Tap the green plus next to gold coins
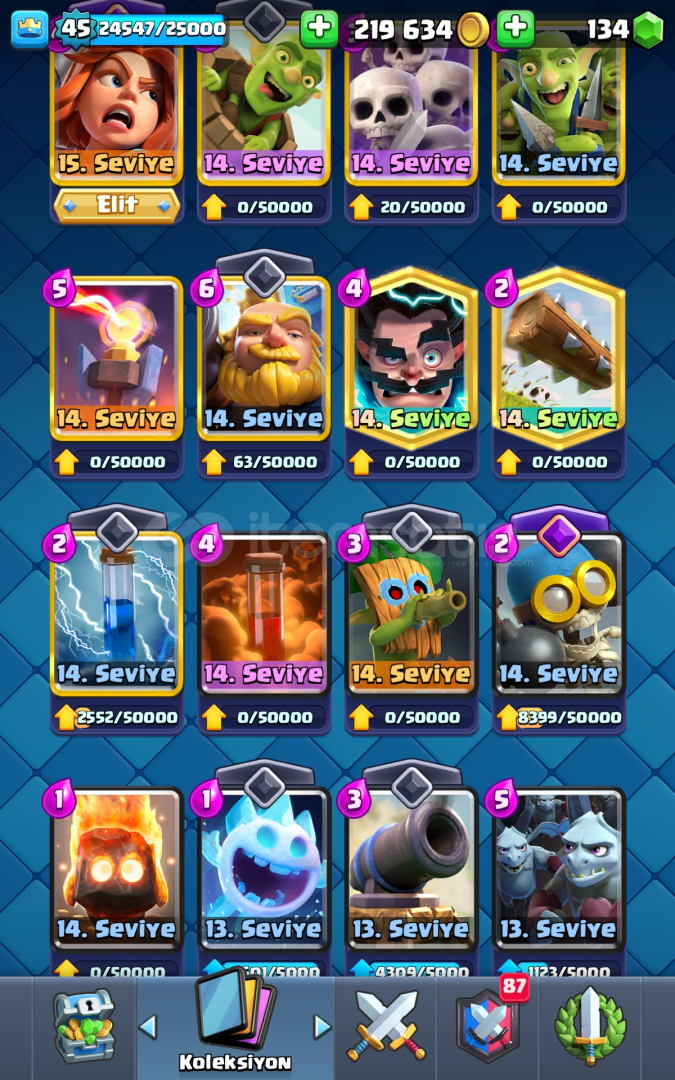 pyautogui.click(x=319, y=28)
